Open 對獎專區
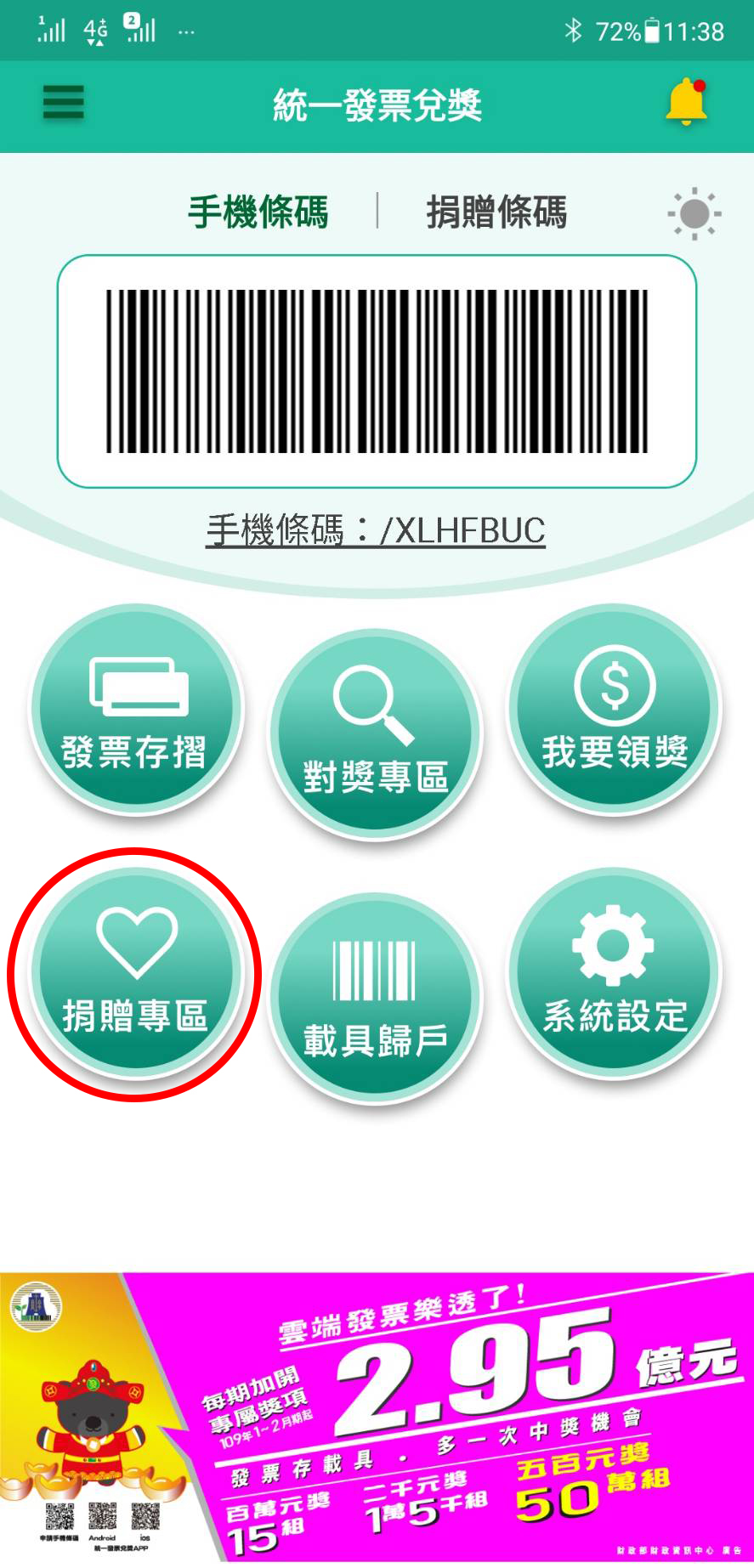Image resolution: width=754 pixels, height=1568 pixels. pos(375,734)
